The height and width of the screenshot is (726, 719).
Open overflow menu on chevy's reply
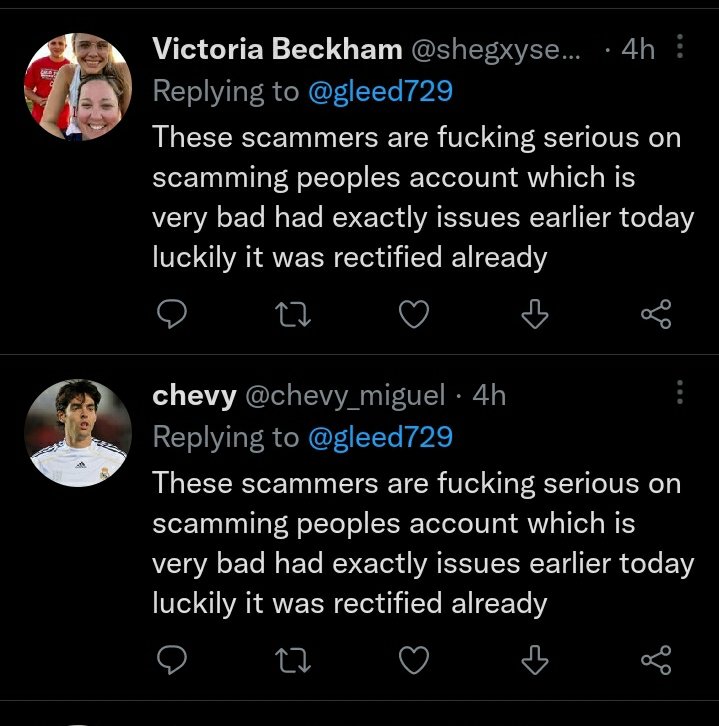tap(680, 391)
